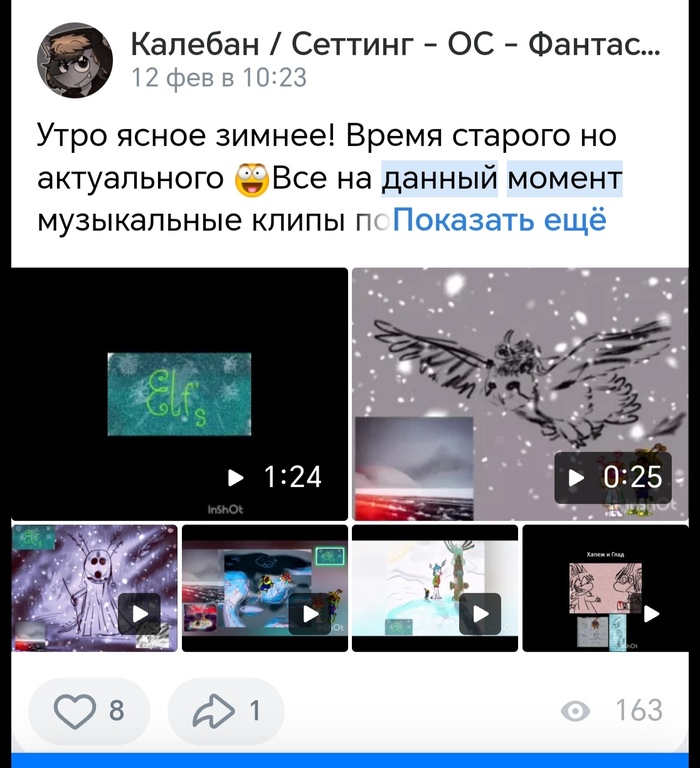The width and height of the screenshot is (700, 768).
Task: Open the Калебан community avatar
Action: 74,60
